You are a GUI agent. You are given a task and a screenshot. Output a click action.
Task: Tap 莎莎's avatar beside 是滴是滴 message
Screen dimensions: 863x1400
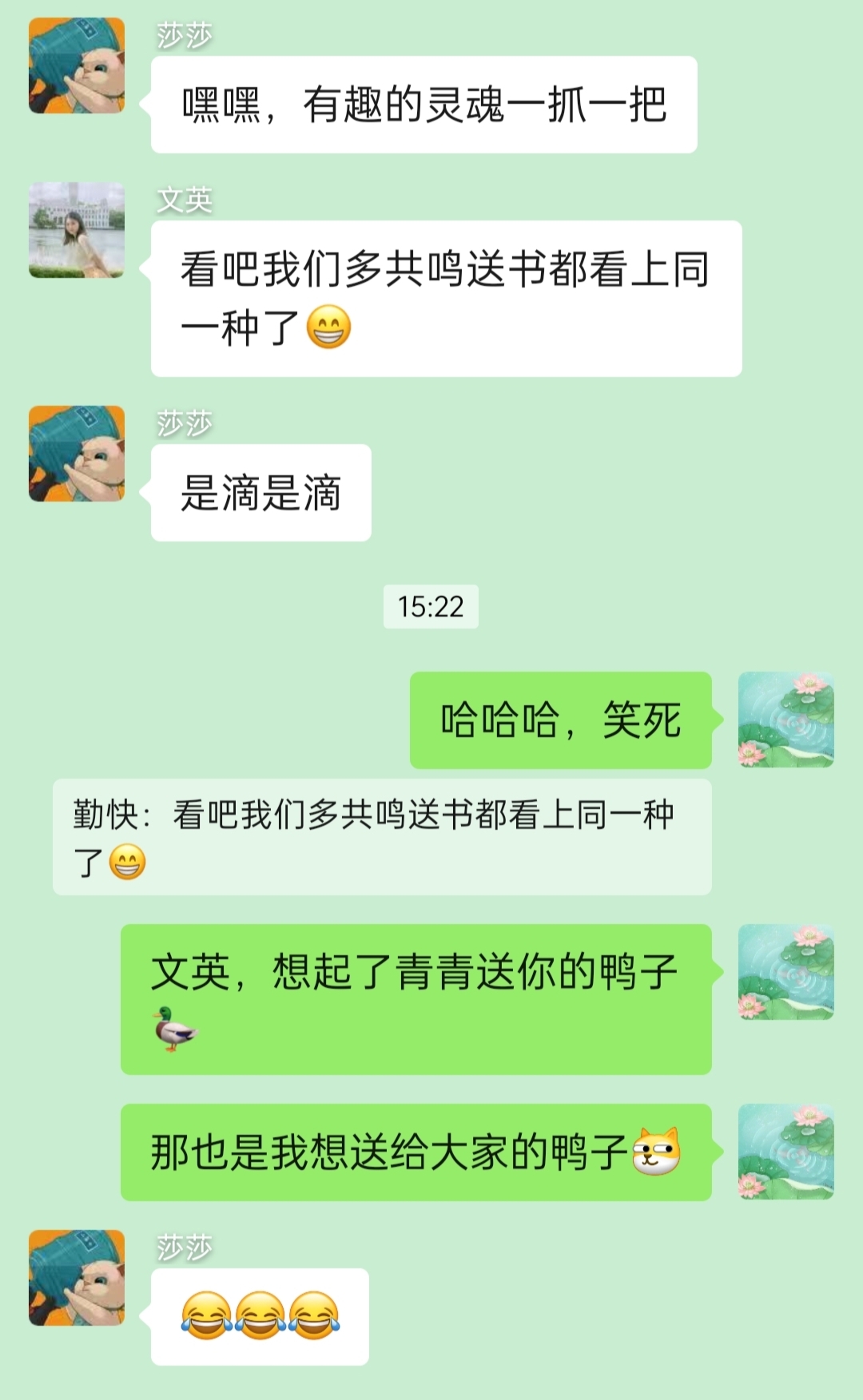[77, 454]
